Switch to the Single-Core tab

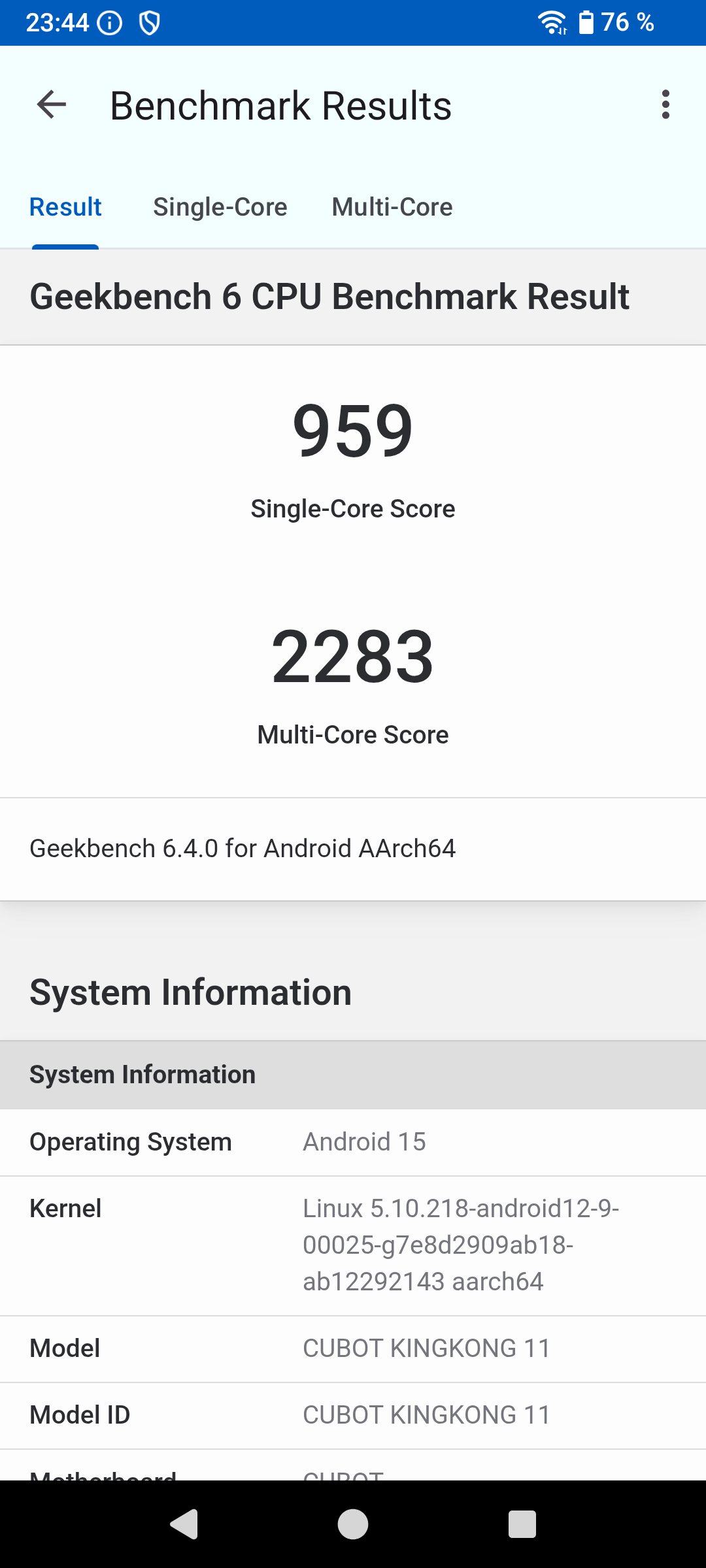[220, 207]
